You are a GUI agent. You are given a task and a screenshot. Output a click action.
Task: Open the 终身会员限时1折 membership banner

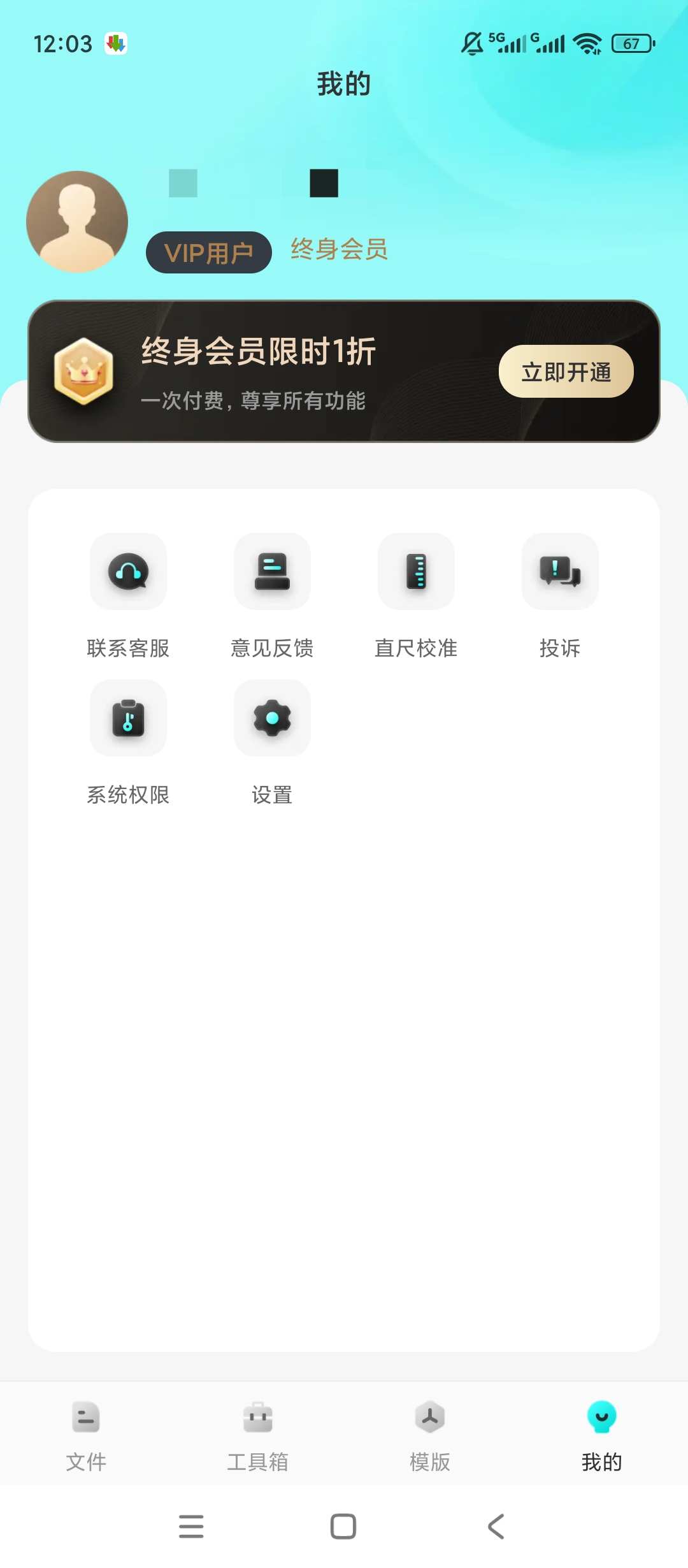[x=344, y=372]
